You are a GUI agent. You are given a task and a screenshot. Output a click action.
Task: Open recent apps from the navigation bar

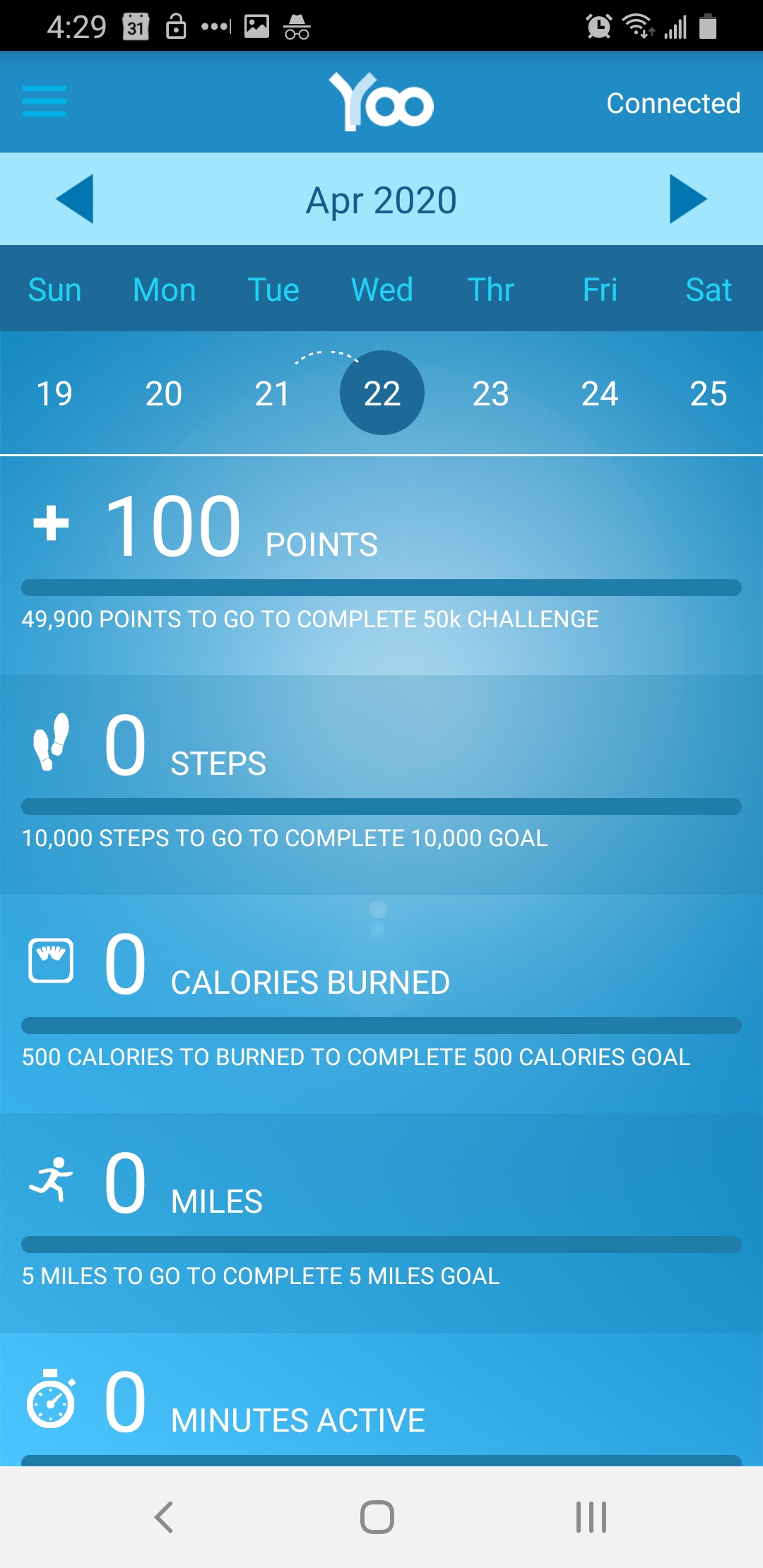pyautogui.click(x=591, y=1517)
